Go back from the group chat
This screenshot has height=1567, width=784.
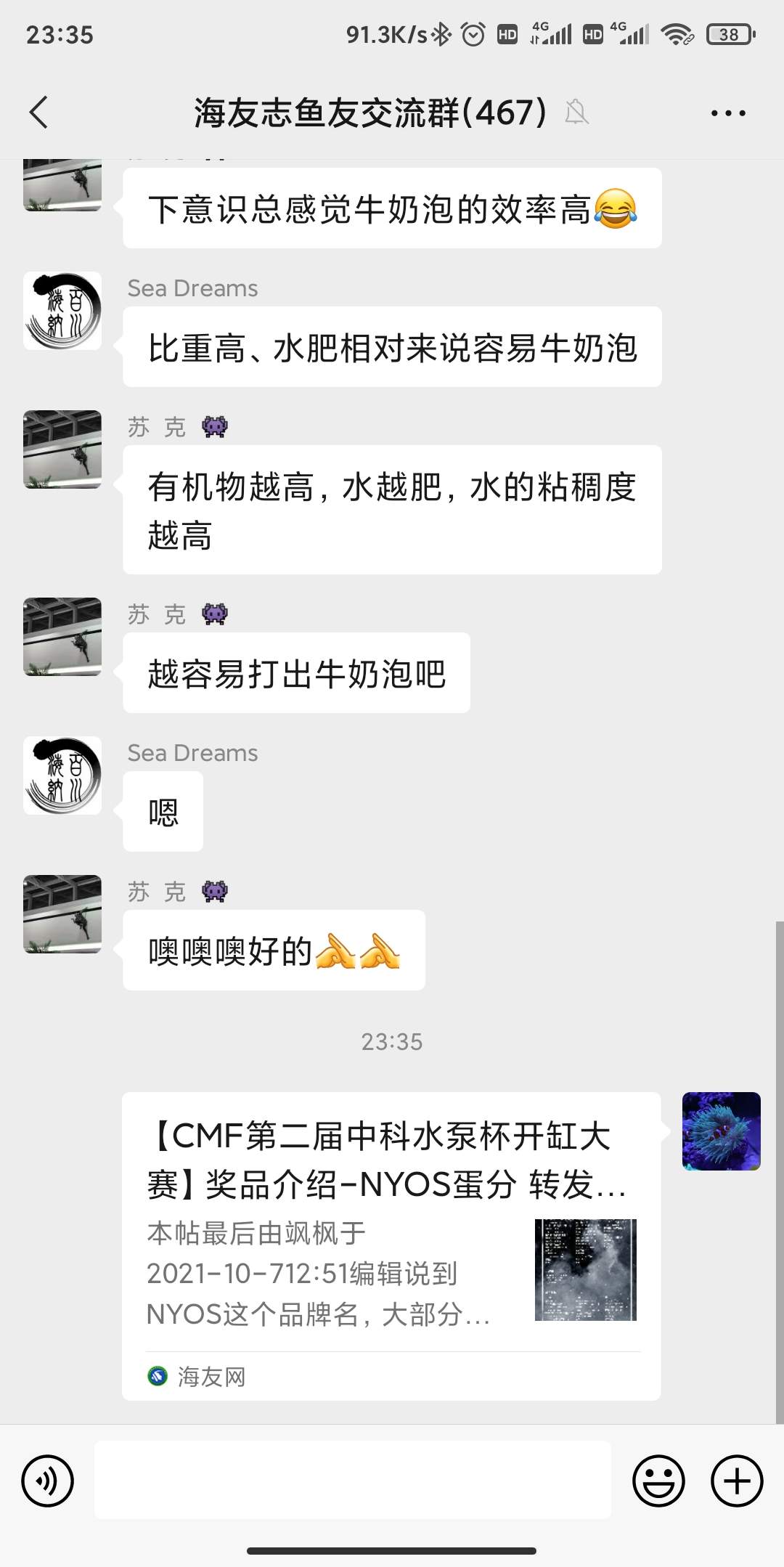click(x=39, y=113)
